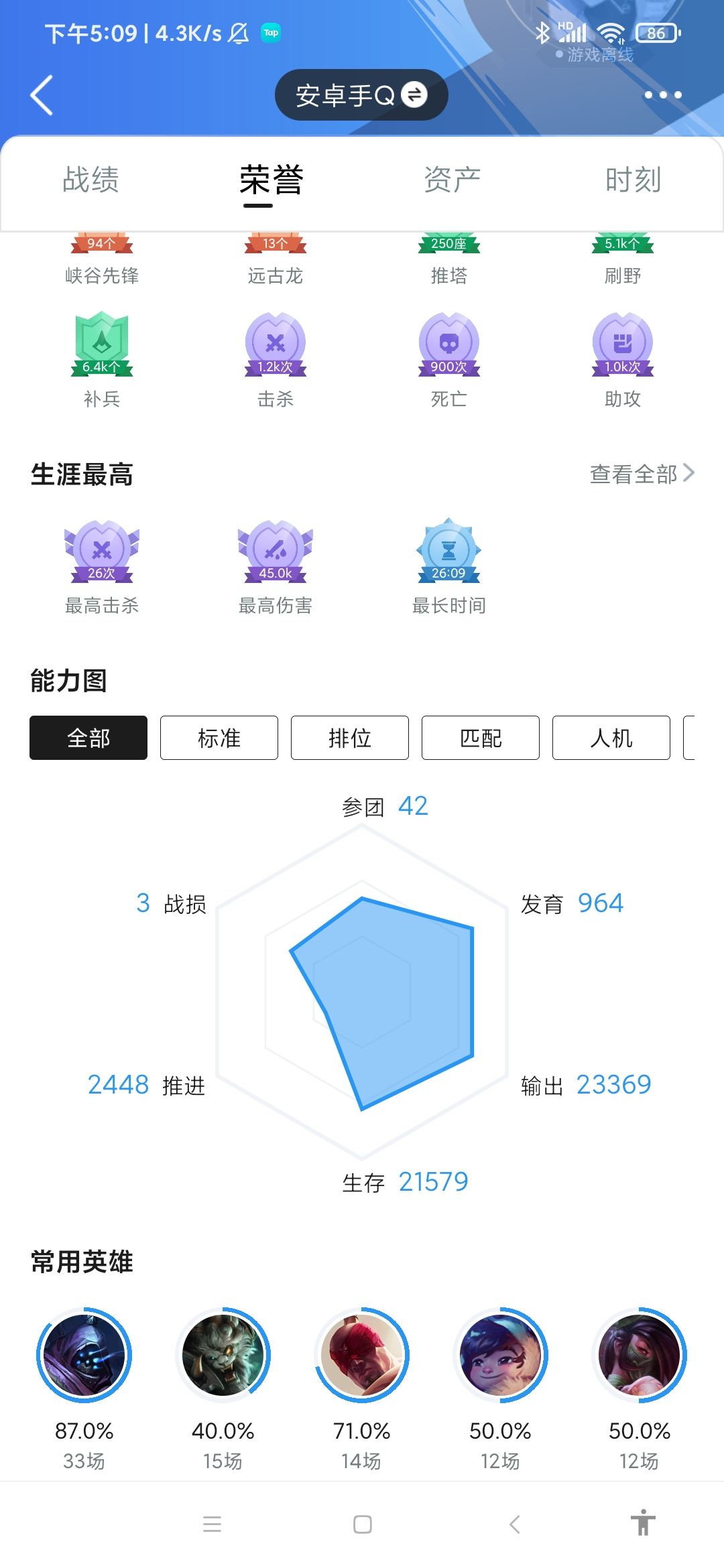Switch to the 标准 mode filter
The image size is (724, 1568).
click(219, 738)
